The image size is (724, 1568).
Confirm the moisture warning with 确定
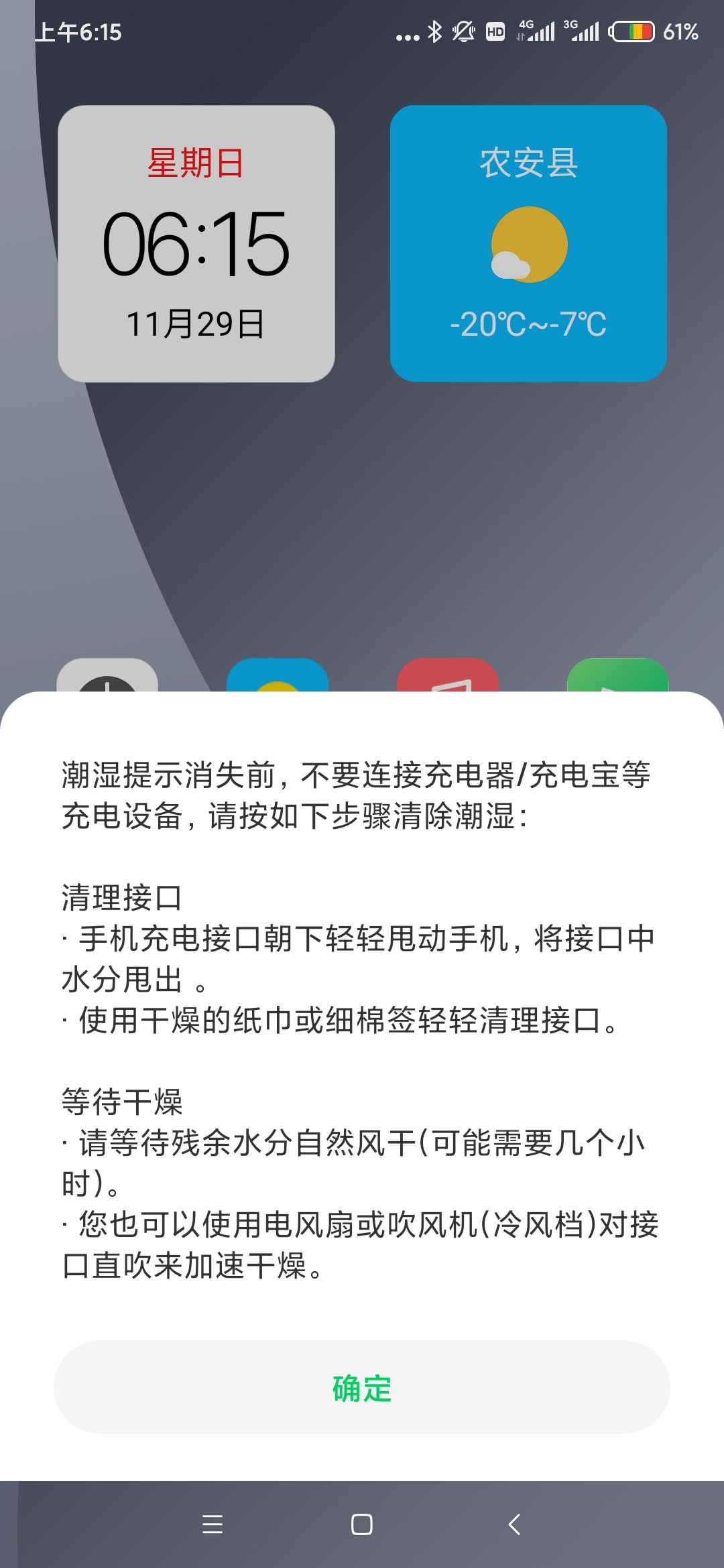(362, 1387)
